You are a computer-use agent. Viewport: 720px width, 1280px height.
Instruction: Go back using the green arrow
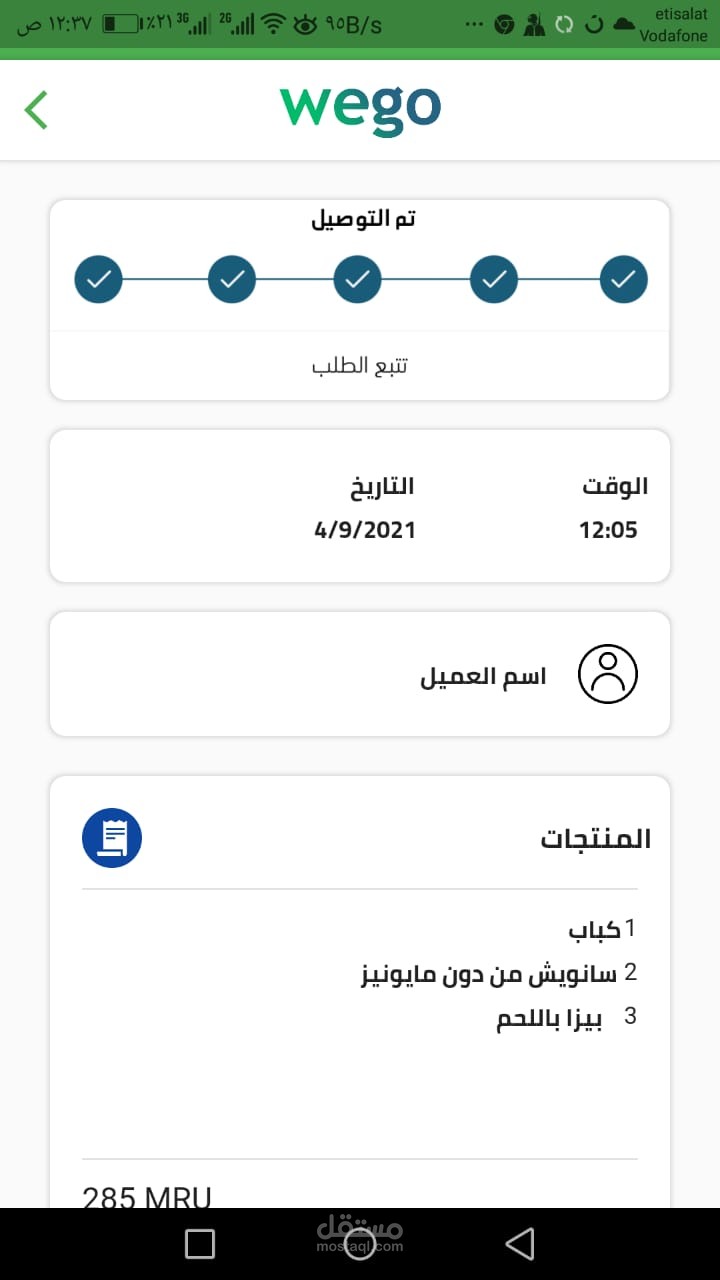click(x=37, y=110)
